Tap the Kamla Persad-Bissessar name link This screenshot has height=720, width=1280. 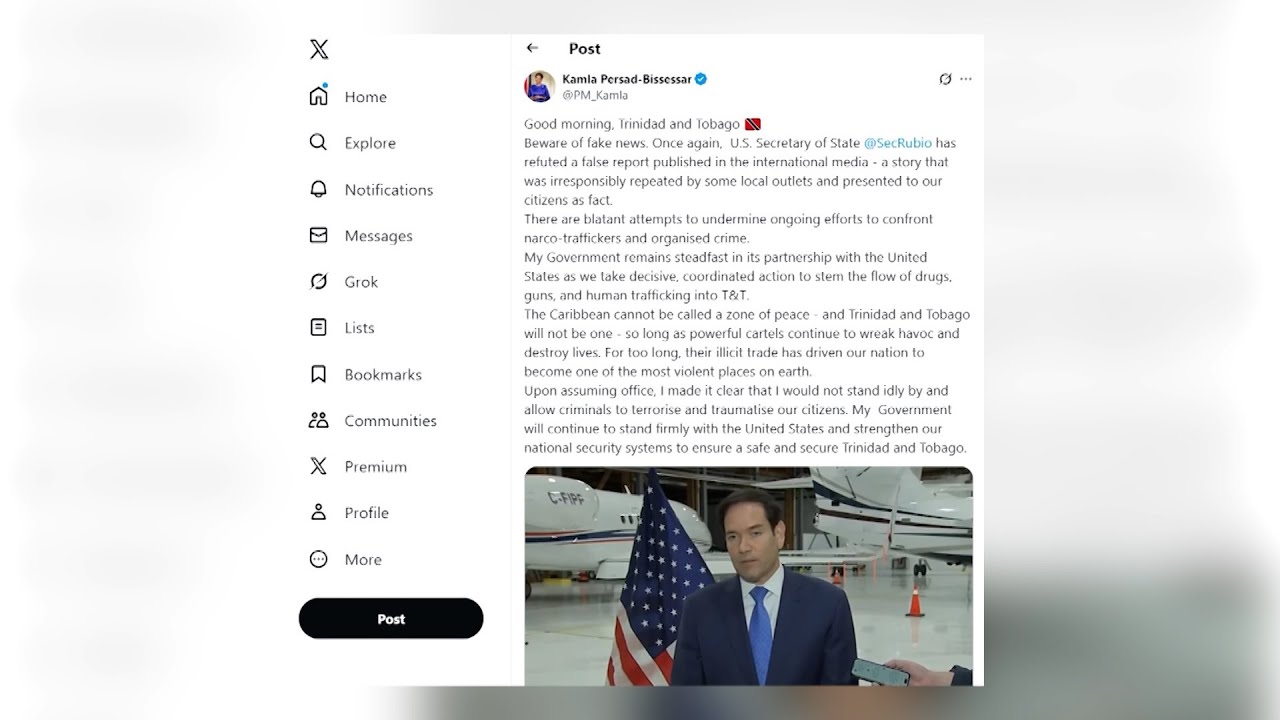[x=627, y=79]
